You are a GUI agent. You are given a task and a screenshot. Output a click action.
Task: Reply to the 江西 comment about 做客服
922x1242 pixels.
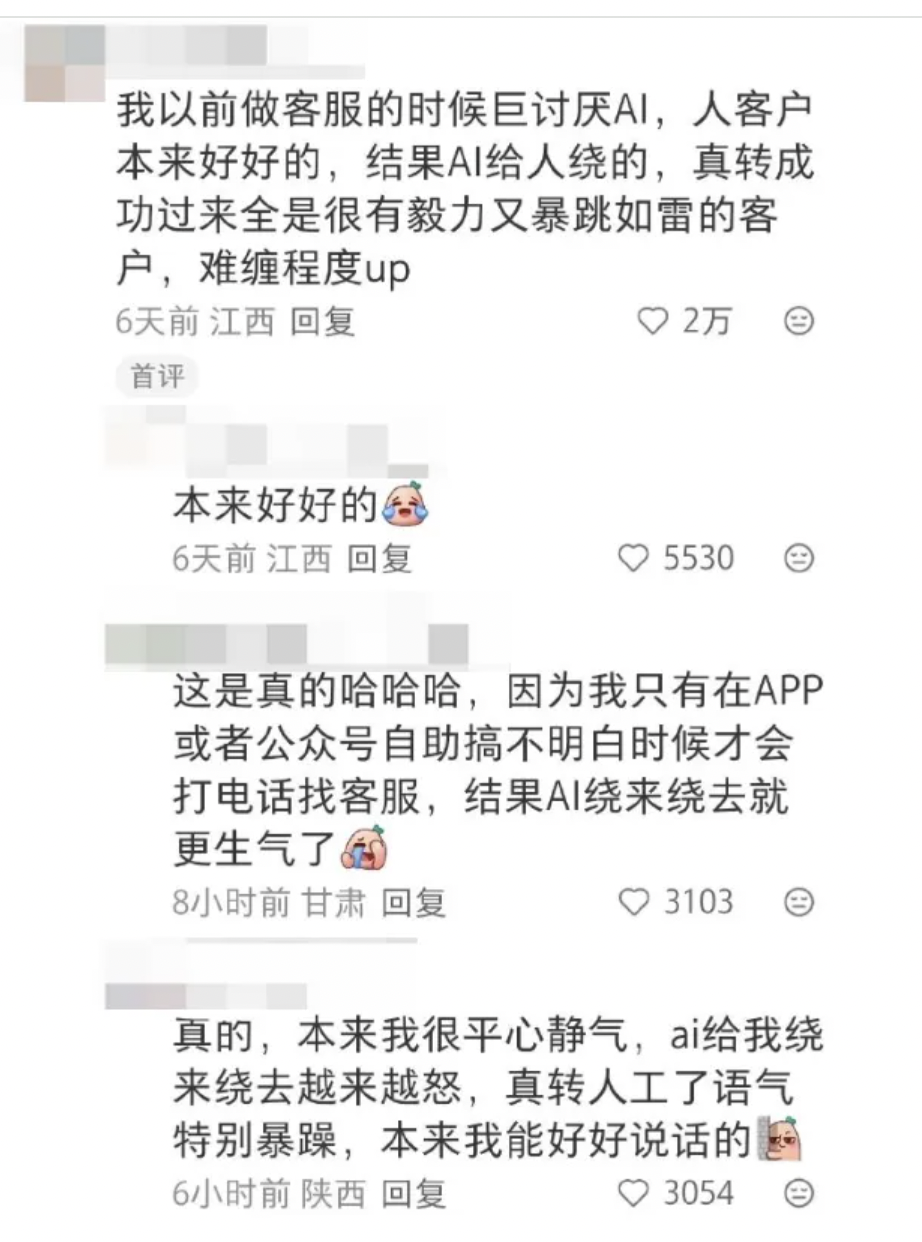point(322,322)
